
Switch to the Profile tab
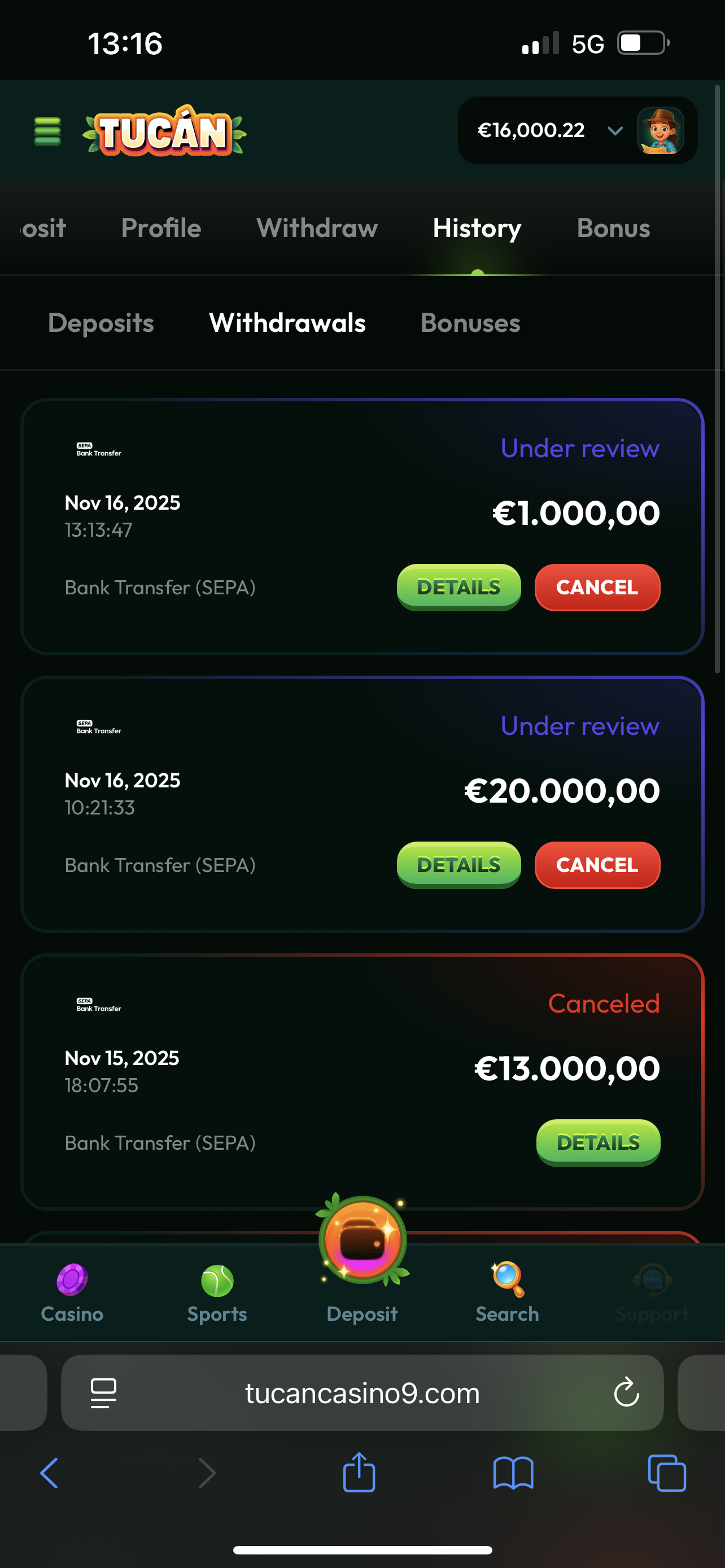[161, 228]
